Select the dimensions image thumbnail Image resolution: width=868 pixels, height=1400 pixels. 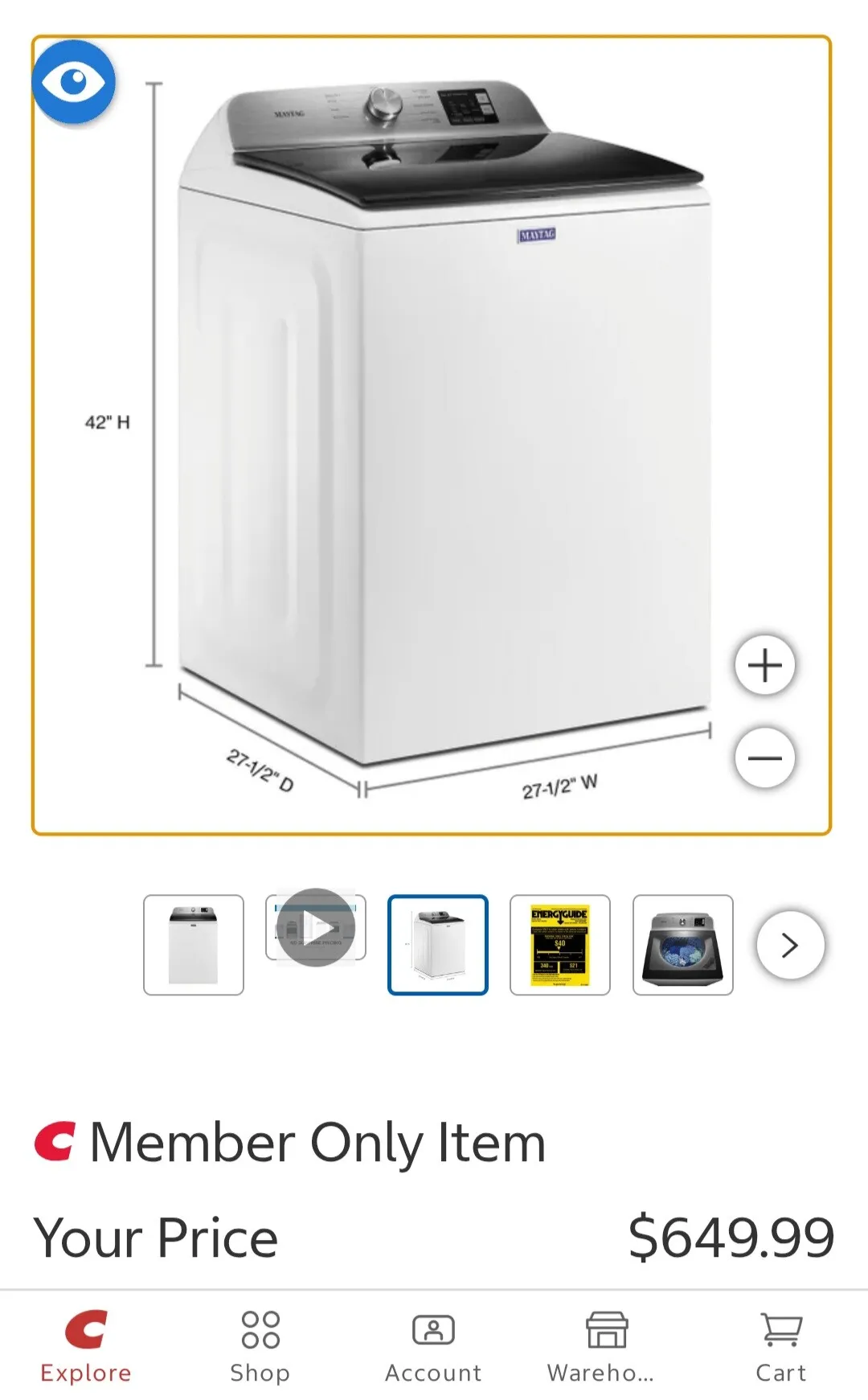pyautogui.click(x=438, y=945)
